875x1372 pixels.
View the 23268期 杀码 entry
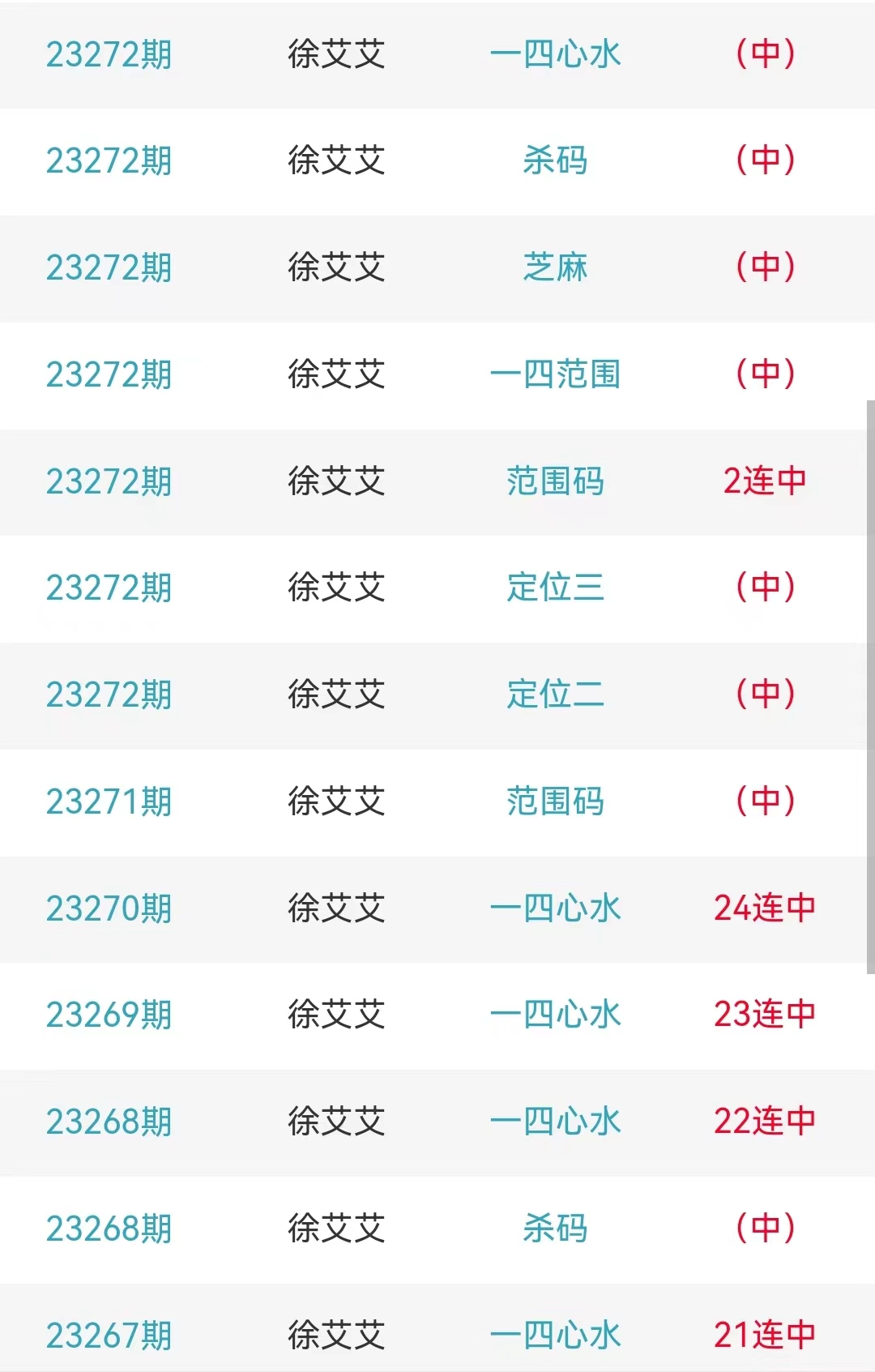click(x=555, y=1229)
